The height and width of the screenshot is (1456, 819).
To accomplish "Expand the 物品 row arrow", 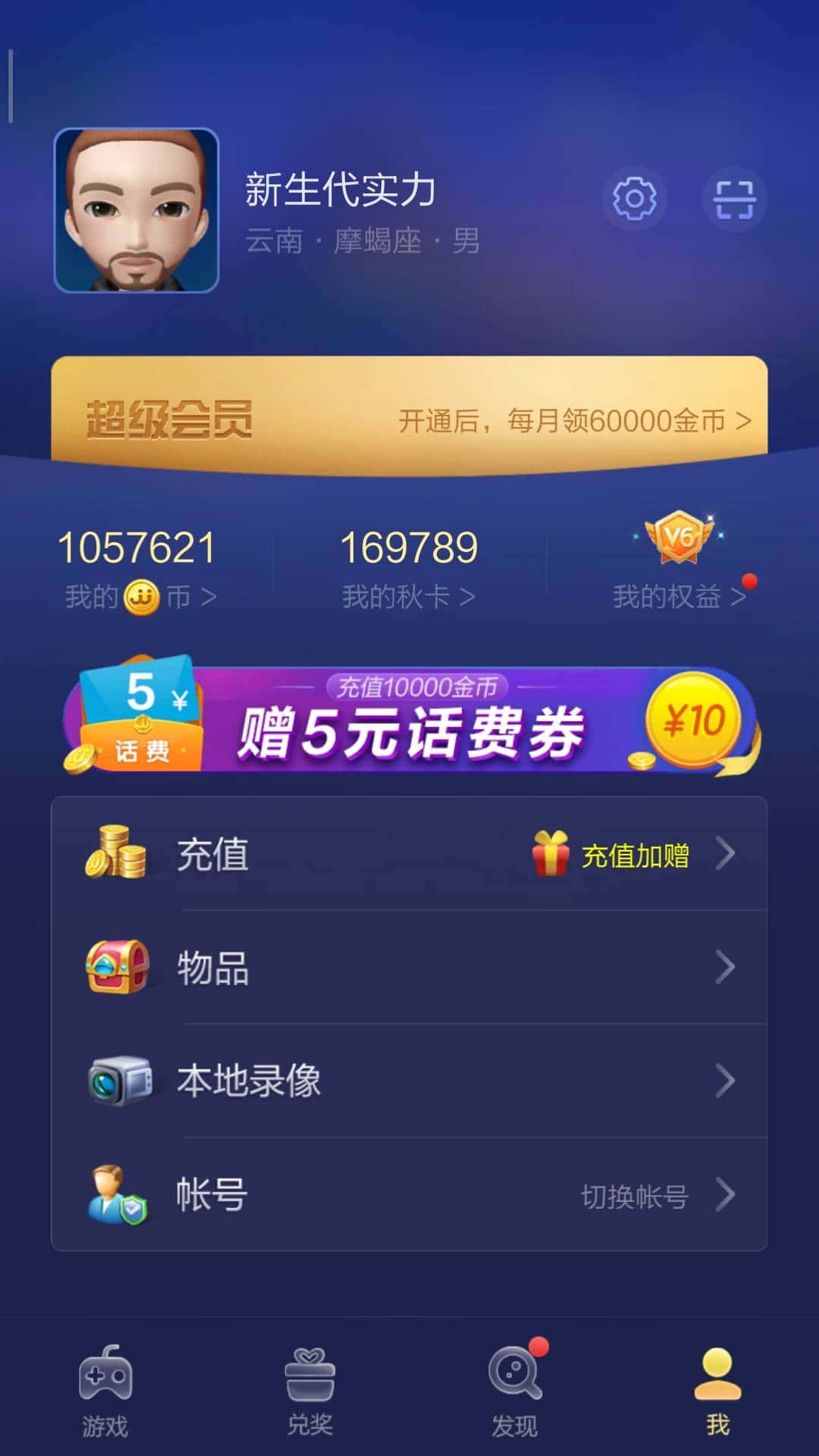I will click(x=726, y=967).
